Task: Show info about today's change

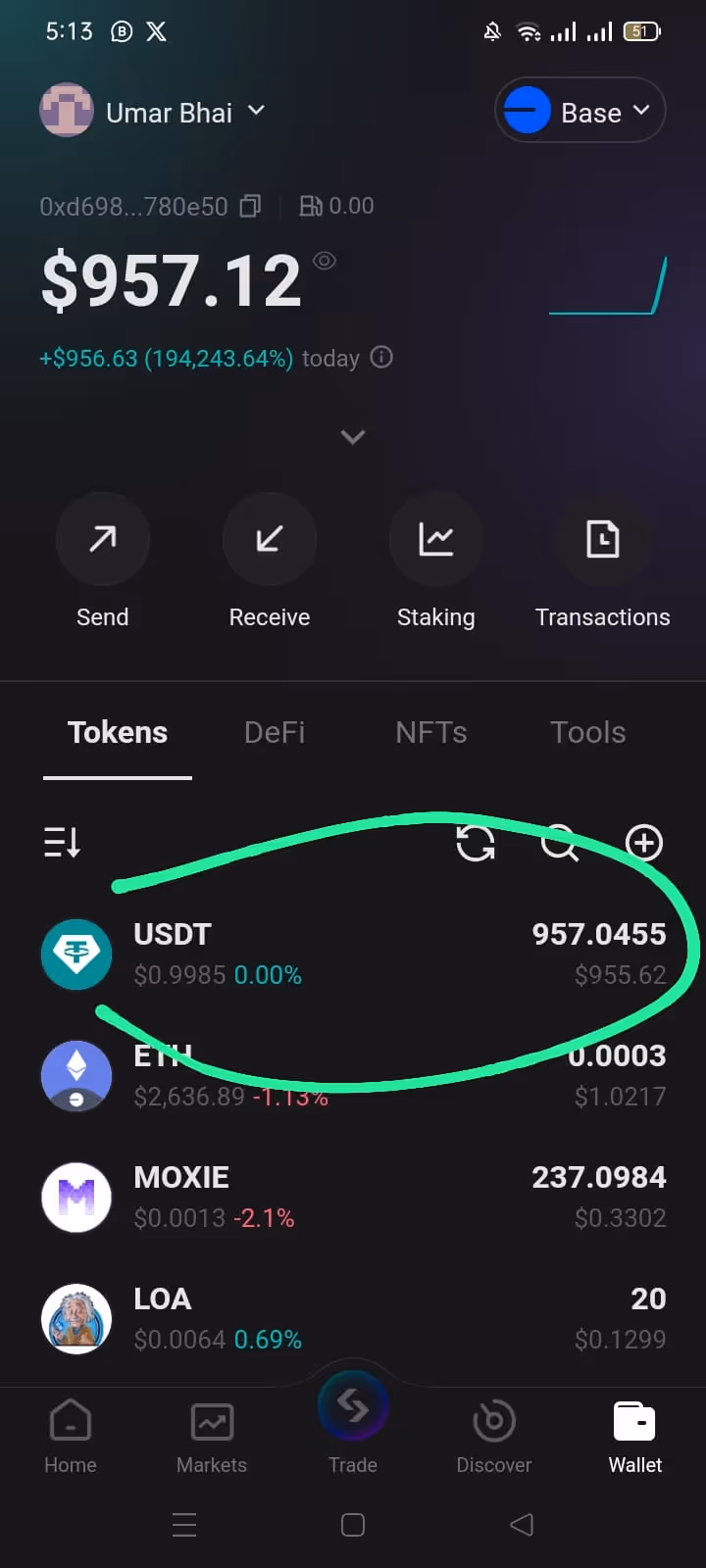Action: (381, 358)
